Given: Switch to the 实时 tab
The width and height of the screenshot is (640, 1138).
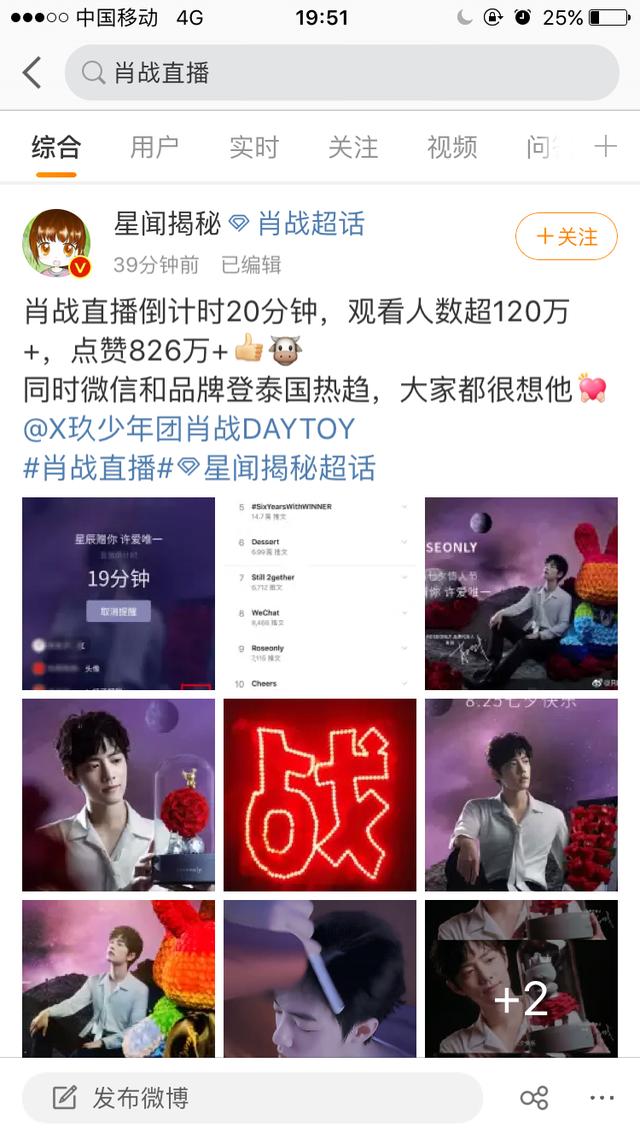Looking at the screenshot, I should [x=253, y=147].
